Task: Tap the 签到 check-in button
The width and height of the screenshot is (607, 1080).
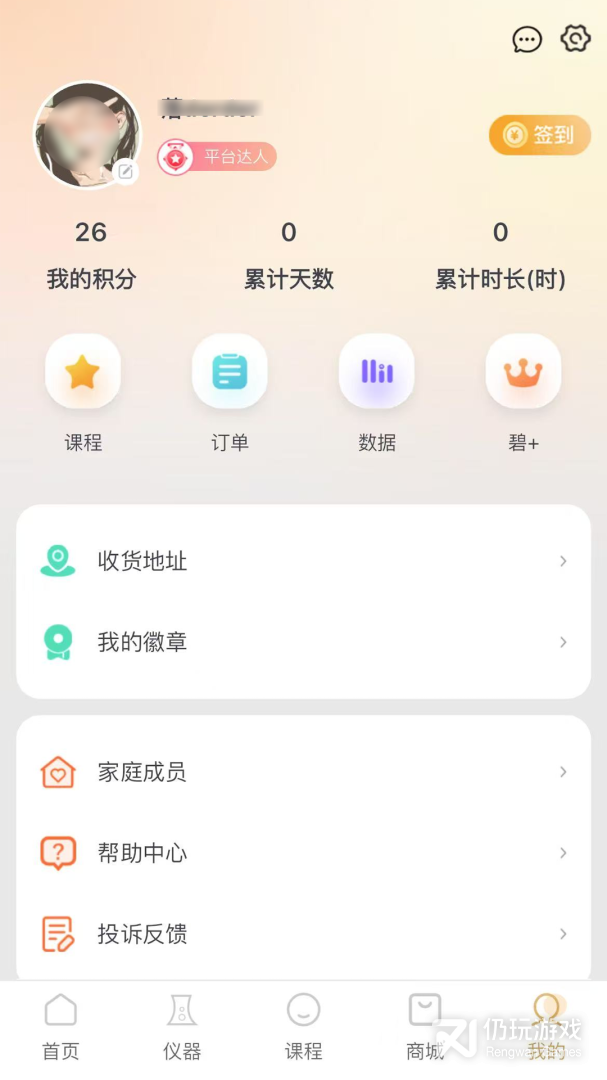Action: [539, 135]
